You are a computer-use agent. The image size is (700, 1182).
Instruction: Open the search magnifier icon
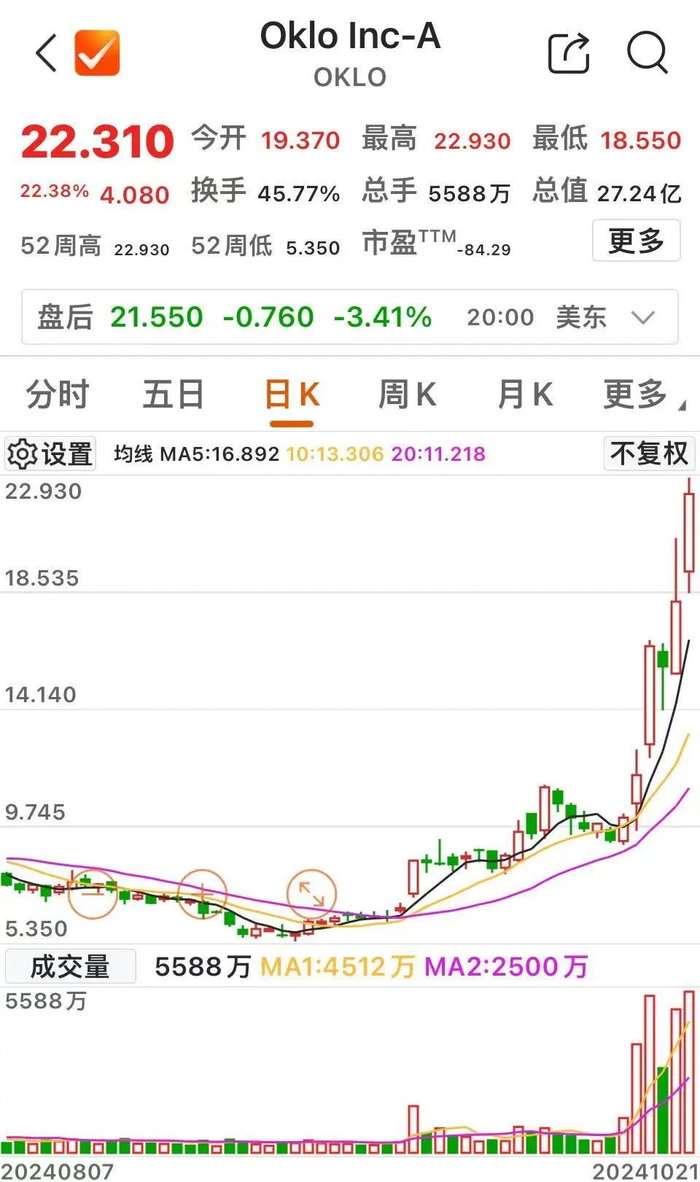pos(647,53)
